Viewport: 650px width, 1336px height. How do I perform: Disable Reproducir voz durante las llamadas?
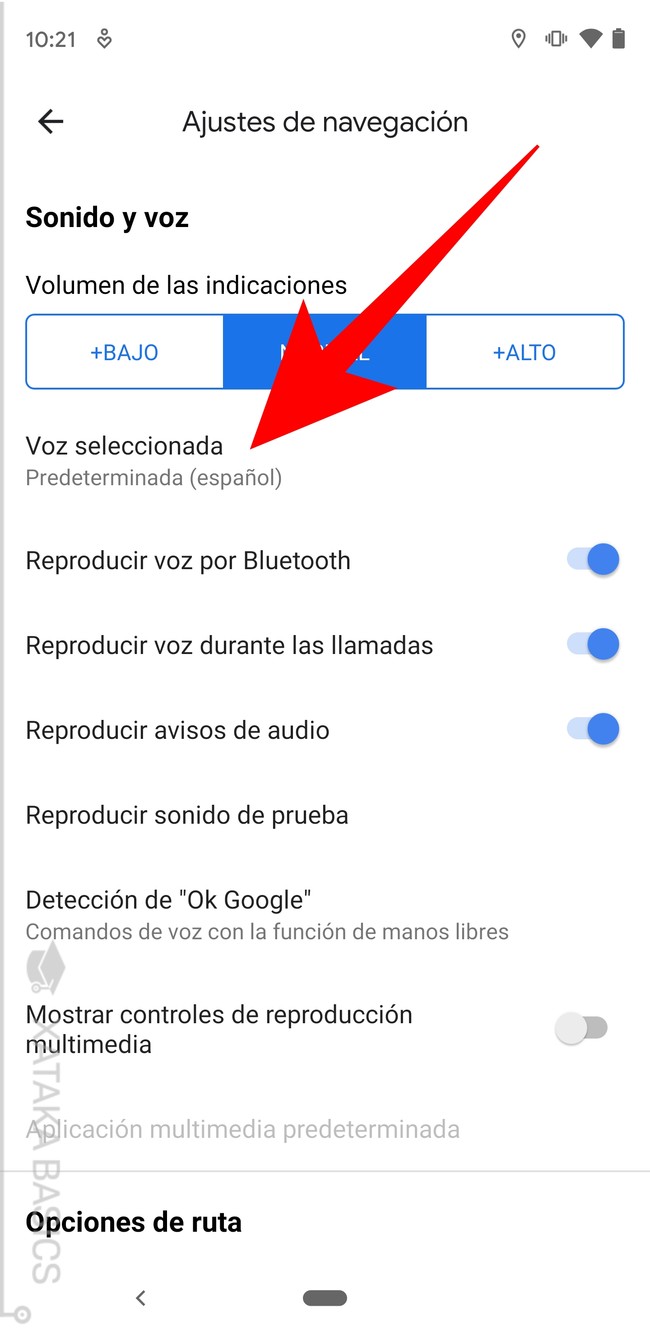tap(594, 645)
